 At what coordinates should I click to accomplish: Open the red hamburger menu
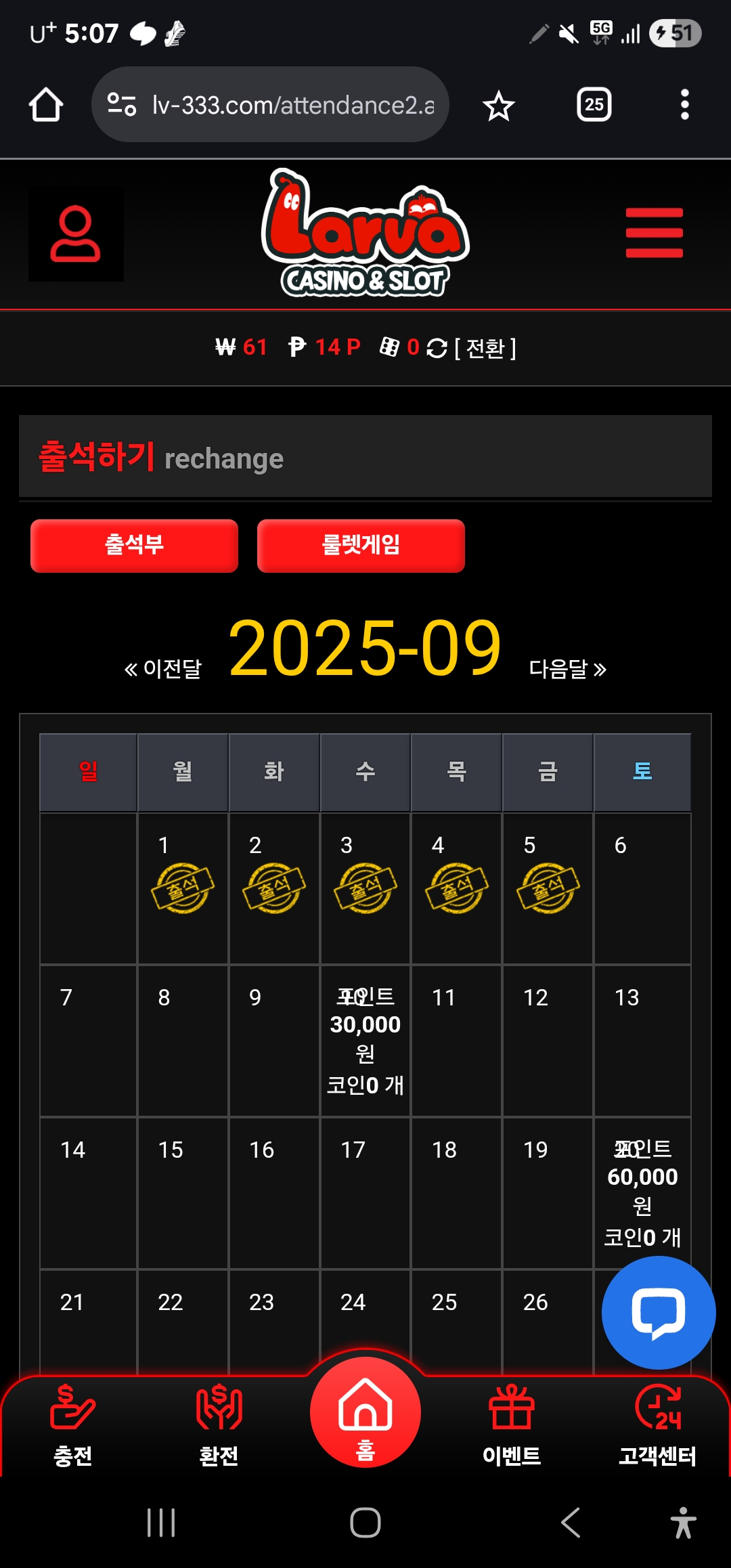tap(654, 233)
